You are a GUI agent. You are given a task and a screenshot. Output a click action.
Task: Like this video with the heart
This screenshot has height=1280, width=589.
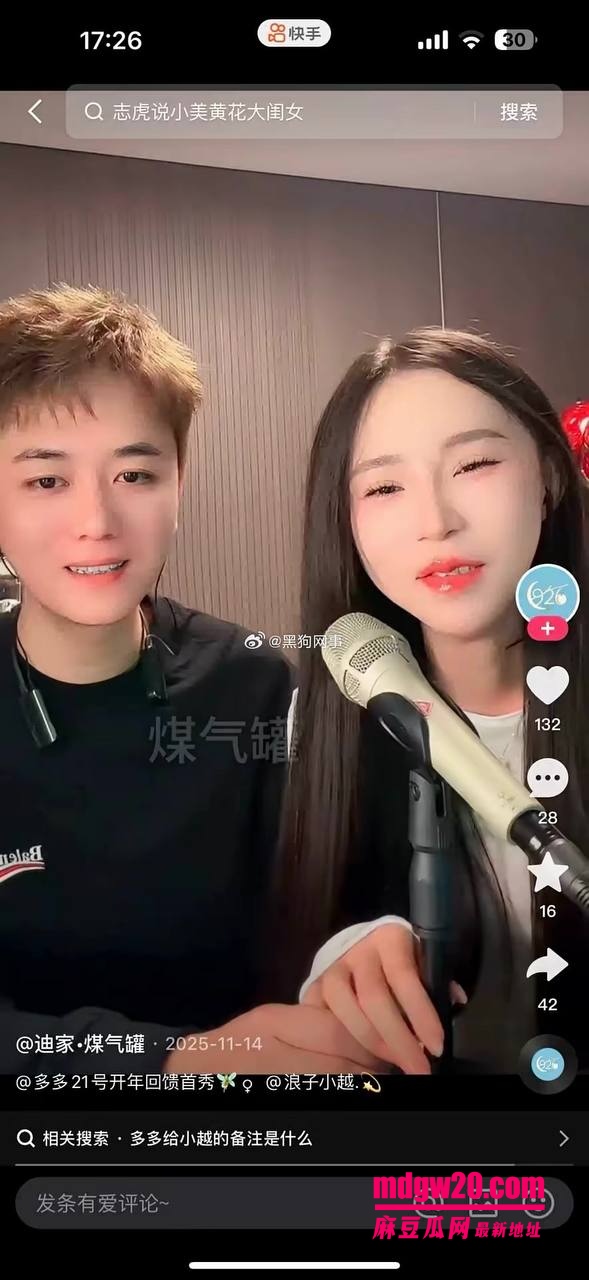(x=547, y=686)
